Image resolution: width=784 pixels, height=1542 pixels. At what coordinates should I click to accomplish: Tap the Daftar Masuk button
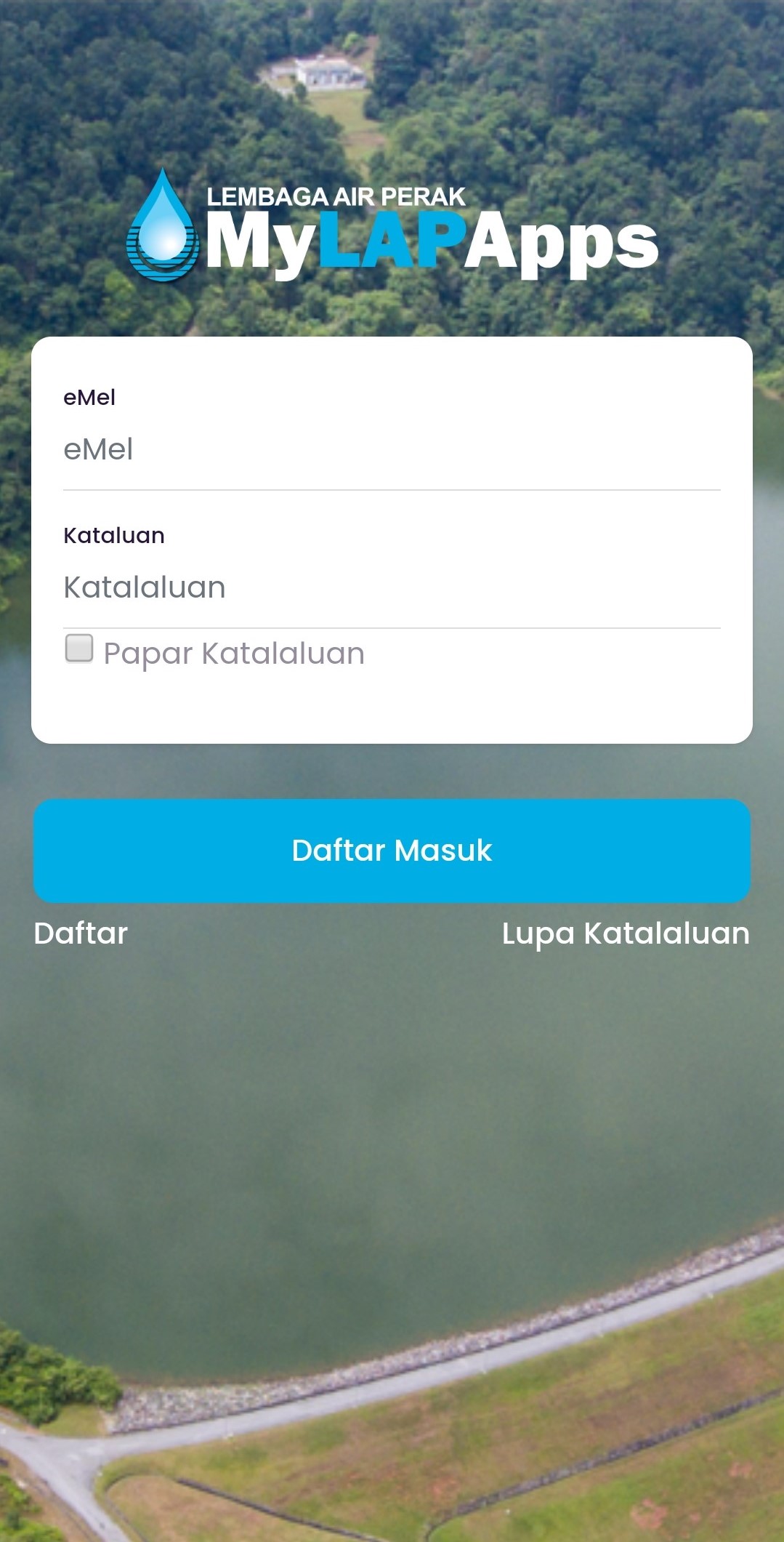[392, 851]
